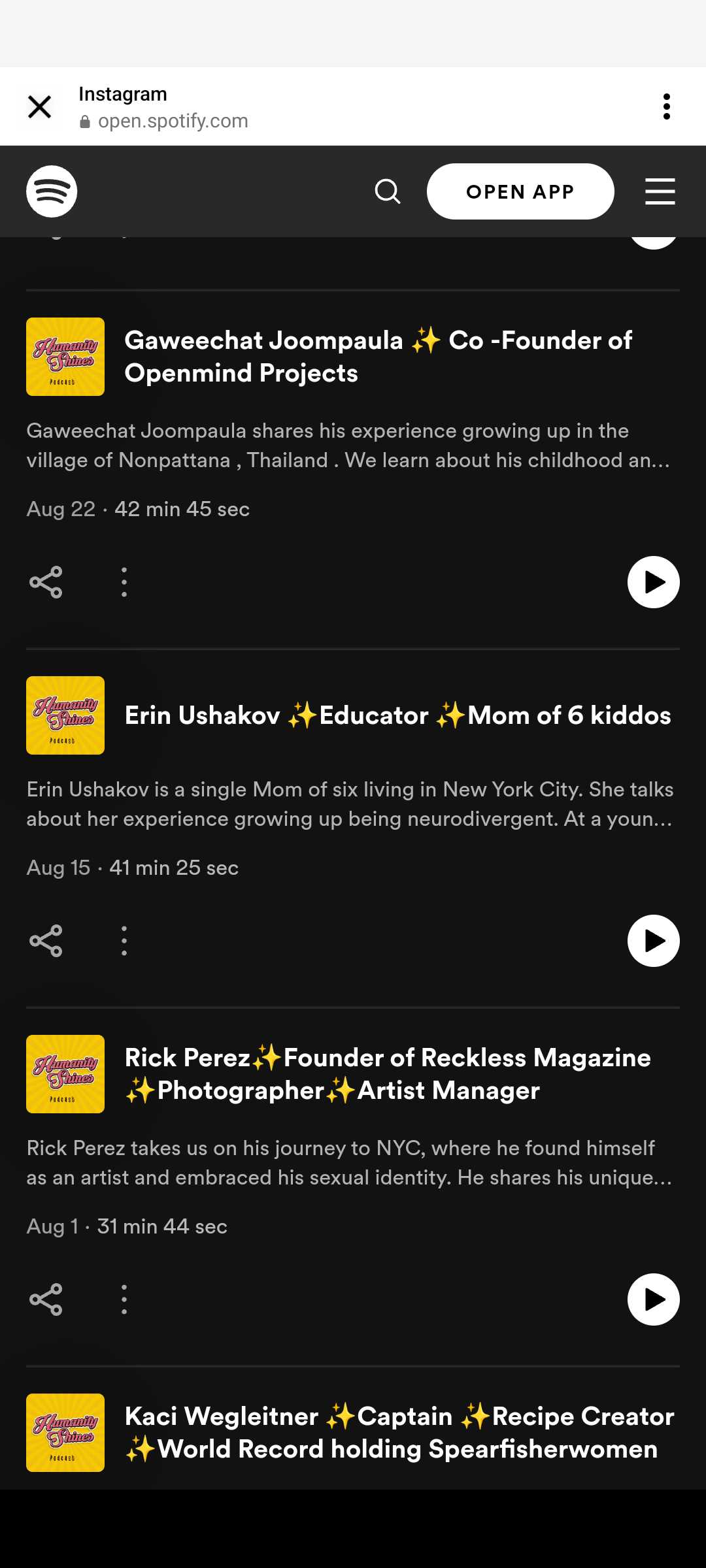
Task: Open the Rick Perez episode
Action: tap(387, 1074)
